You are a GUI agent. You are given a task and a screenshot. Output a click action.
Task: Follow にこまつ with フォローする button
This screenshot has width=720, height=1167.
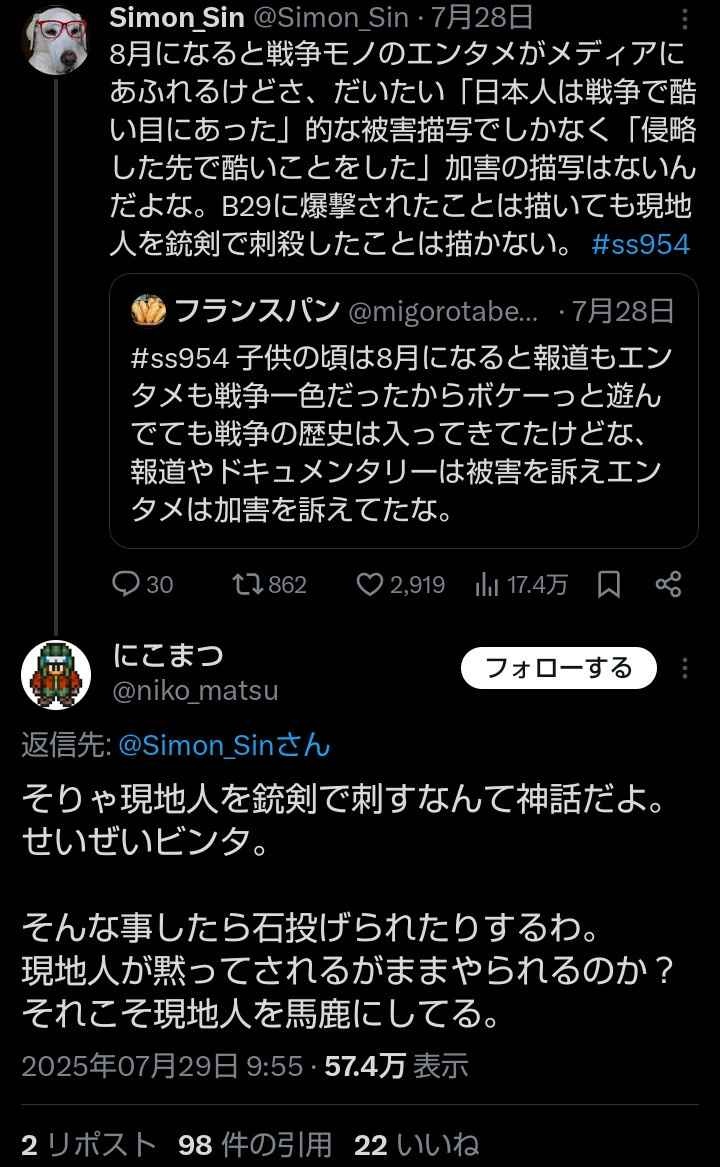click(x=558, y=669)
